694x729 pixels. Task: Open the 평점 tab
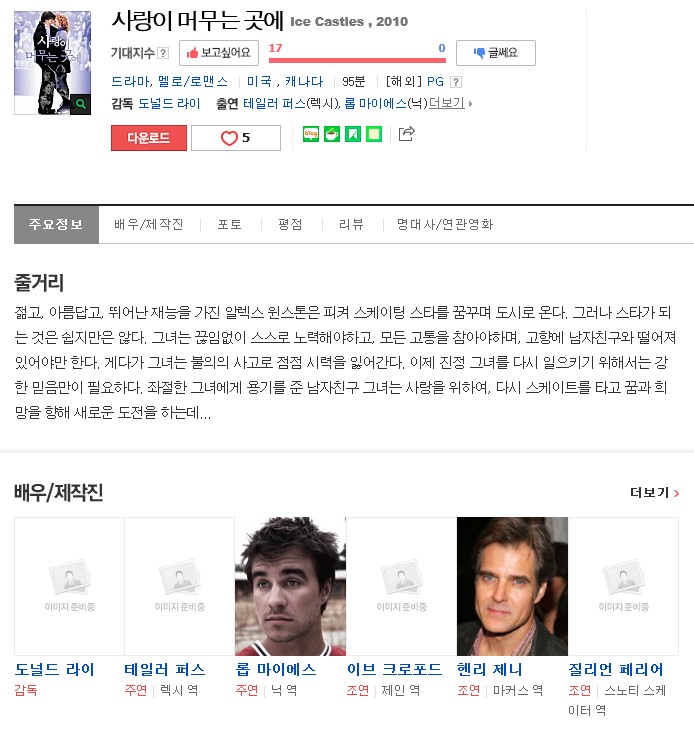[x=290, y=224]
